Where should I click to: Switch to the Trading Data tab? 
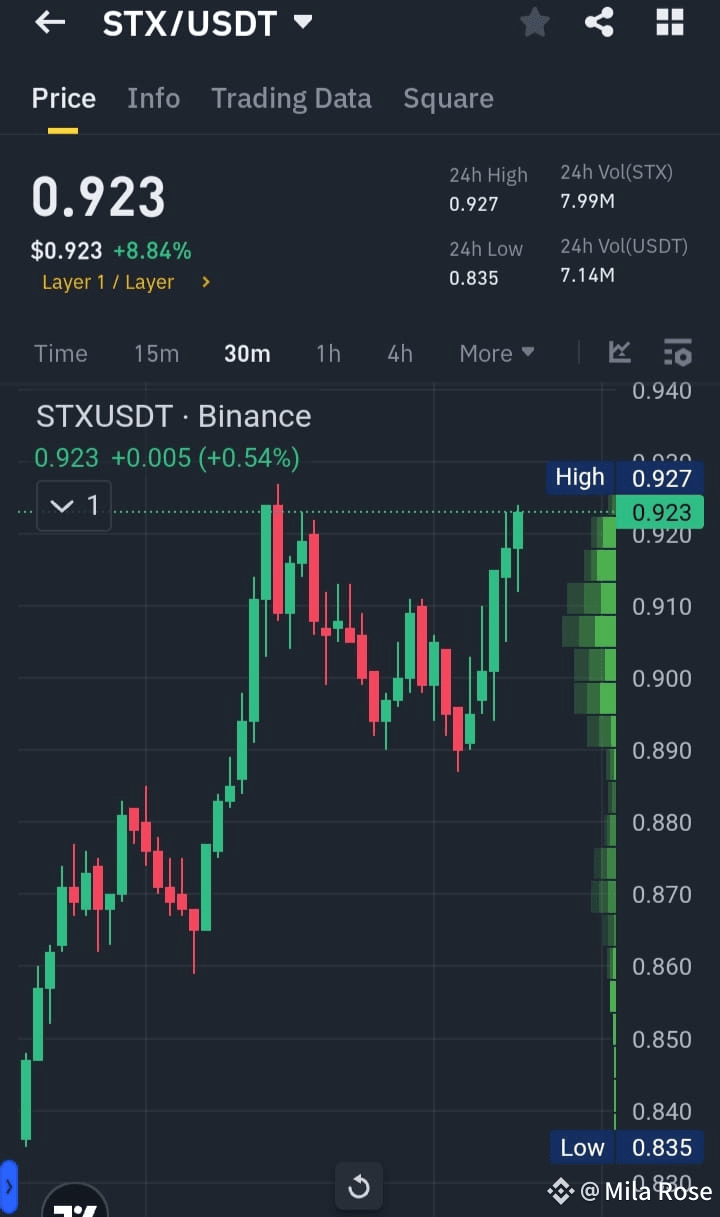point(291,98)
